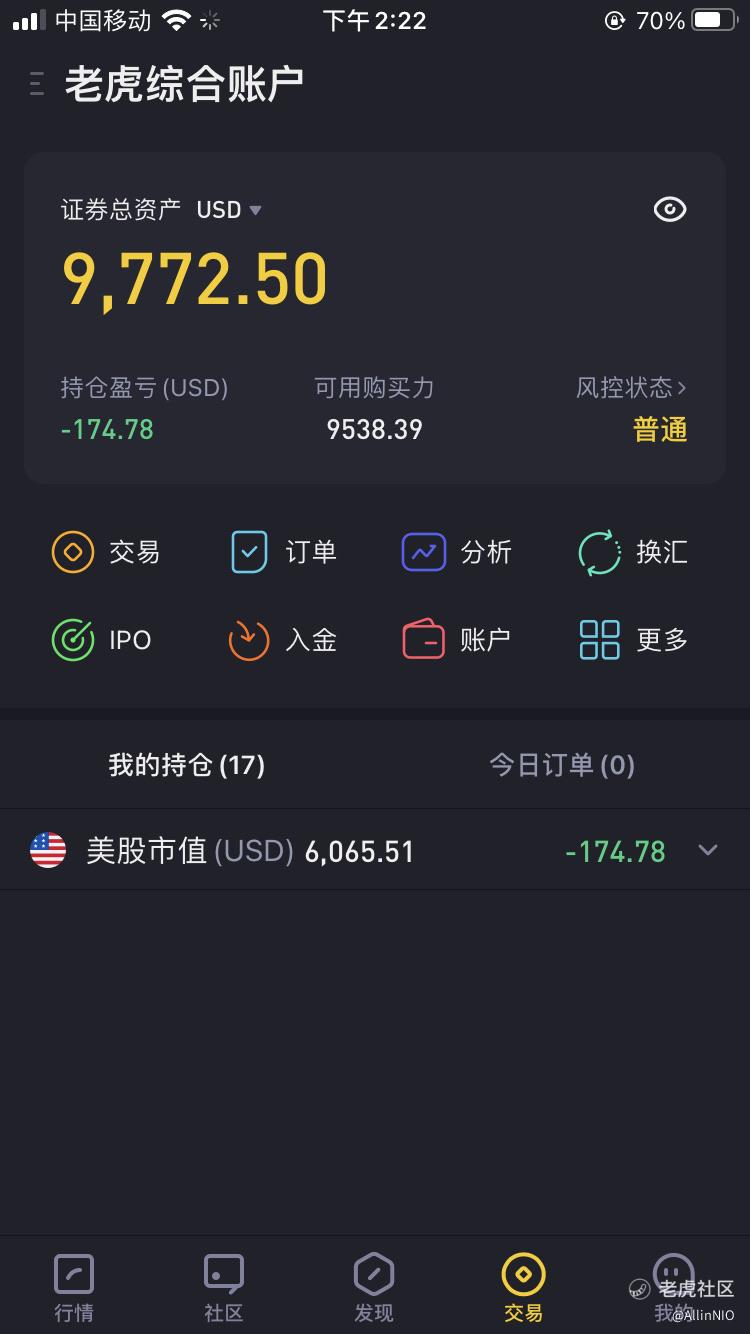
Task: Open 风控状态 risk control details
Action: coord(631,388)
